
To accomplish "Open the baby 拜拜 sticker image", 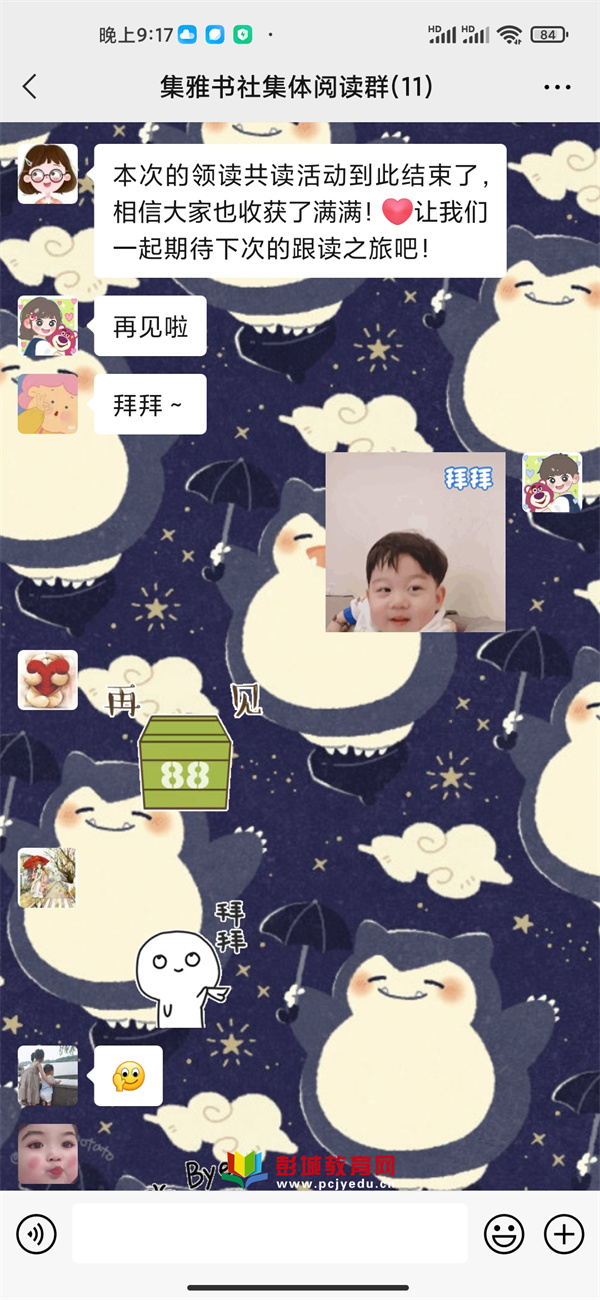I will coord(415,542).
